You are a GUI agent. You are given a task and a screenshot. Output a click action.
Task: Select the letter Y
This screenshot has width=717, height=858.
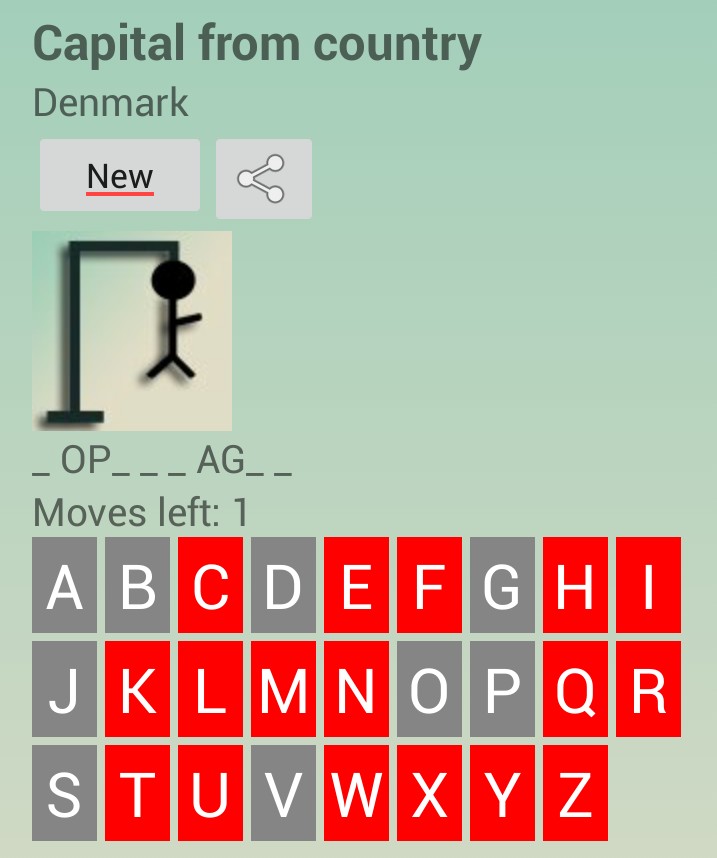(x=502, y=793)
